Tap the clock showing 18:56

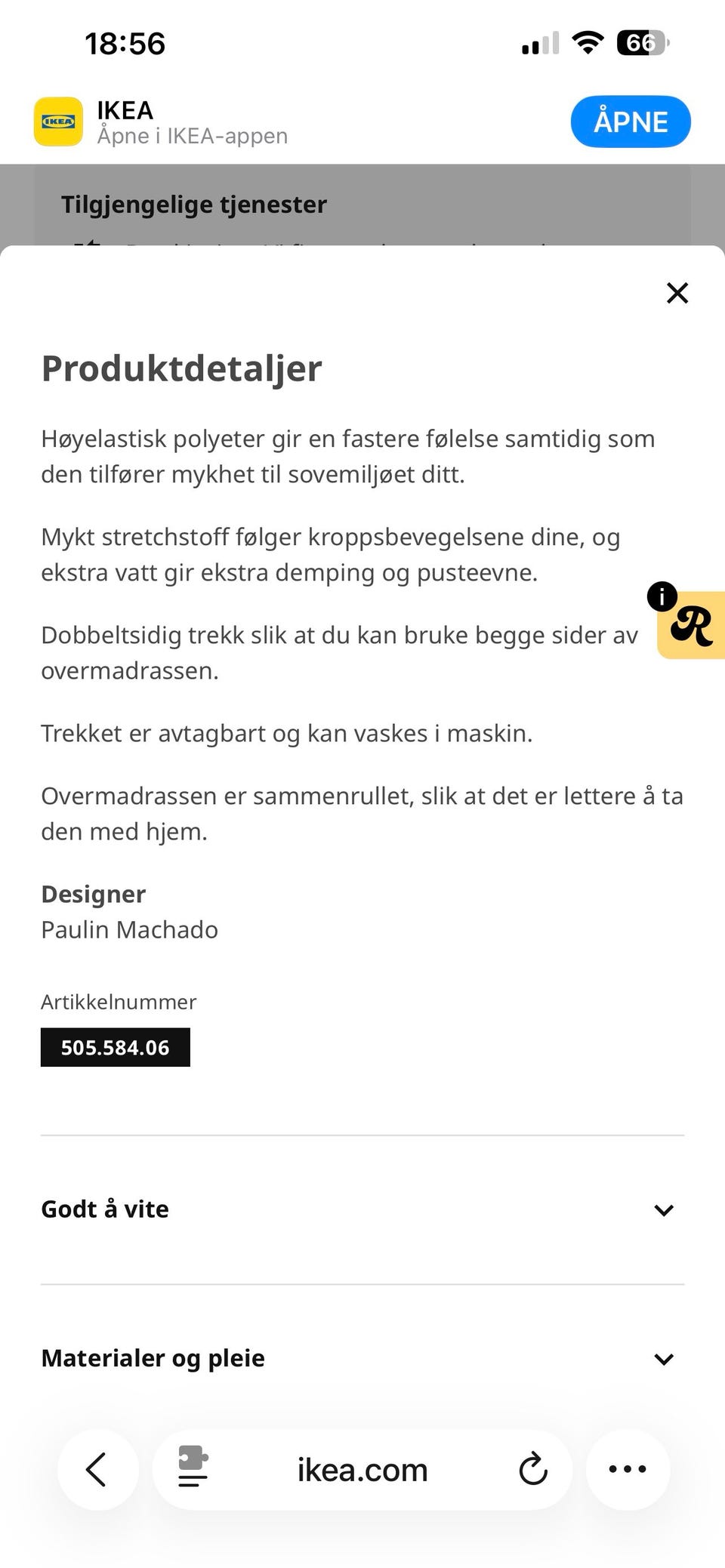pos(125,43)
